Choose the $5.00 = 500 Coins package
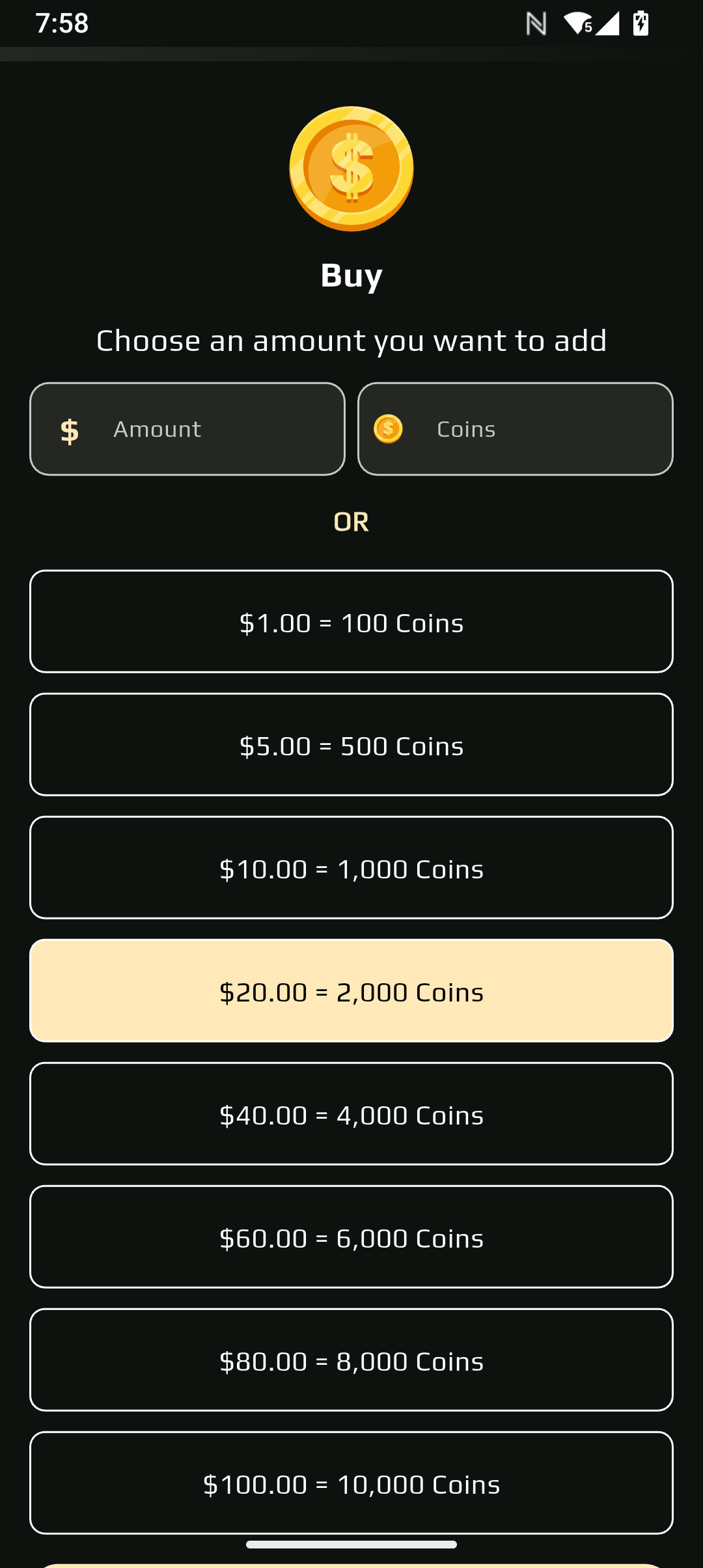Image resolution: width=703 pixels, height=1568 pixels. tap(351, 745)
